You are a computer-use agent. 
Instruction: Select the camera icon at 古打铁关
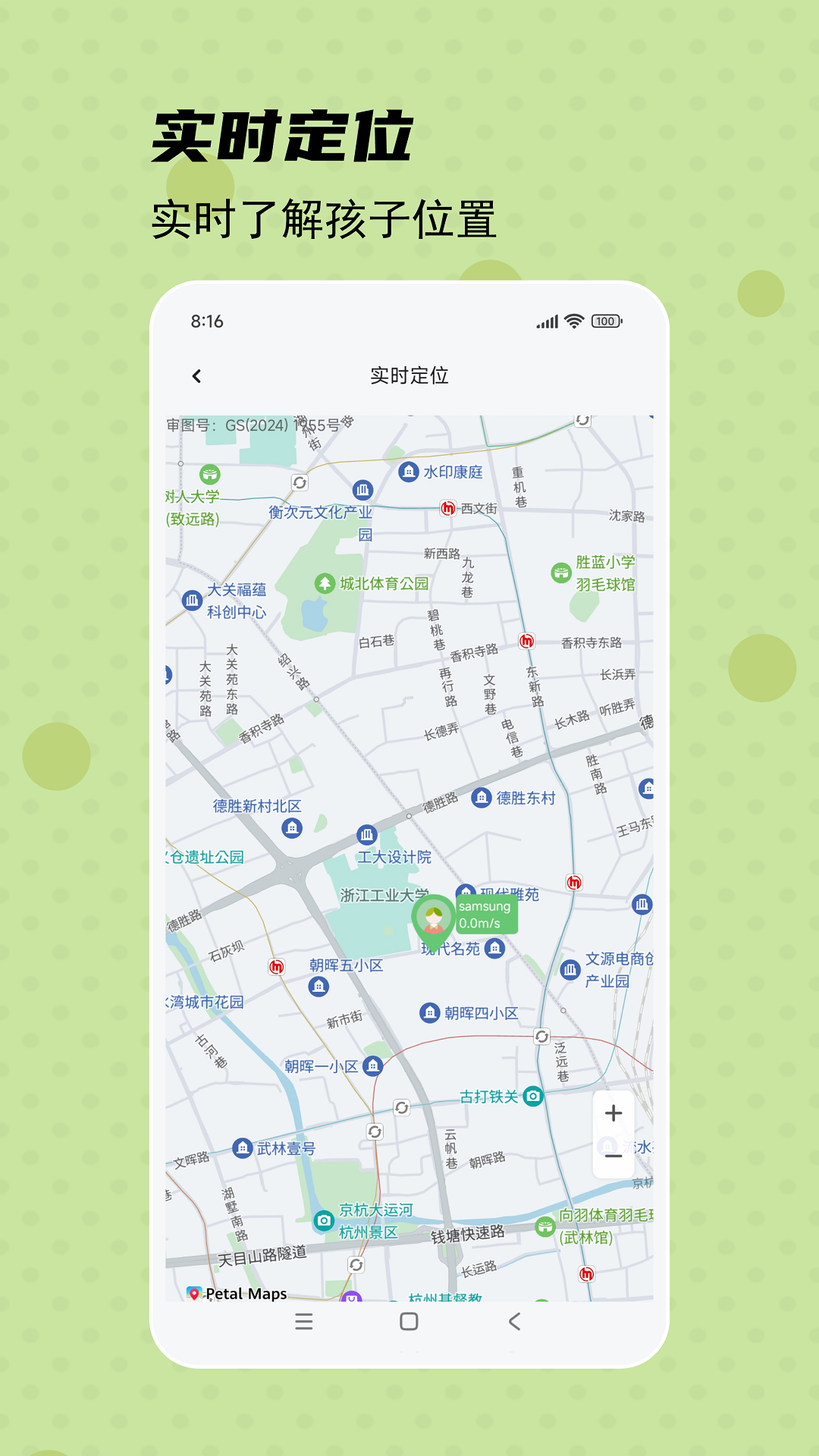click(x=535, y=1098)
